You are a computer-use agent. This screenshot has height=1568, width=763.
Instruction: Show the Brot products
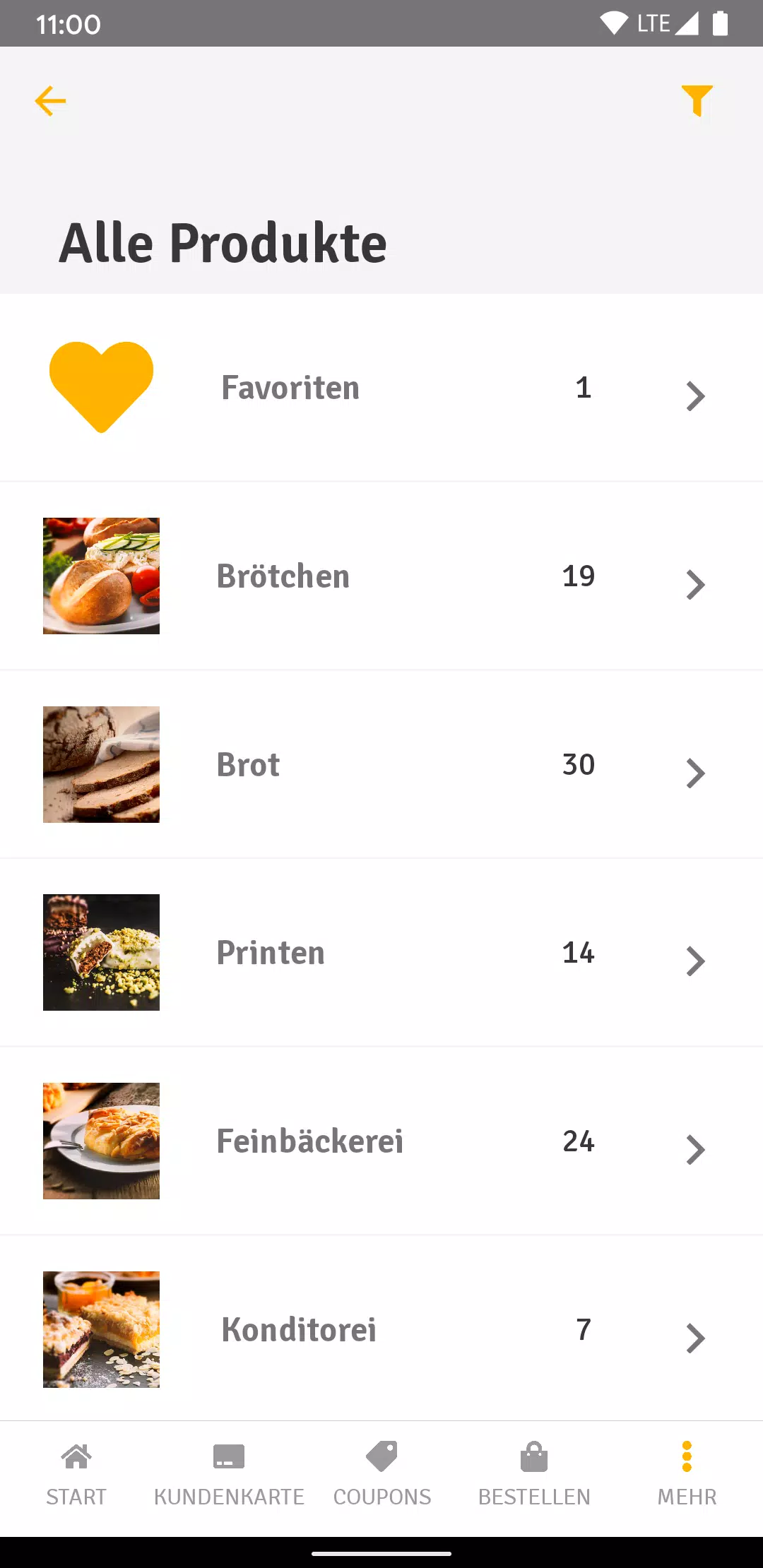coord(381,765)
